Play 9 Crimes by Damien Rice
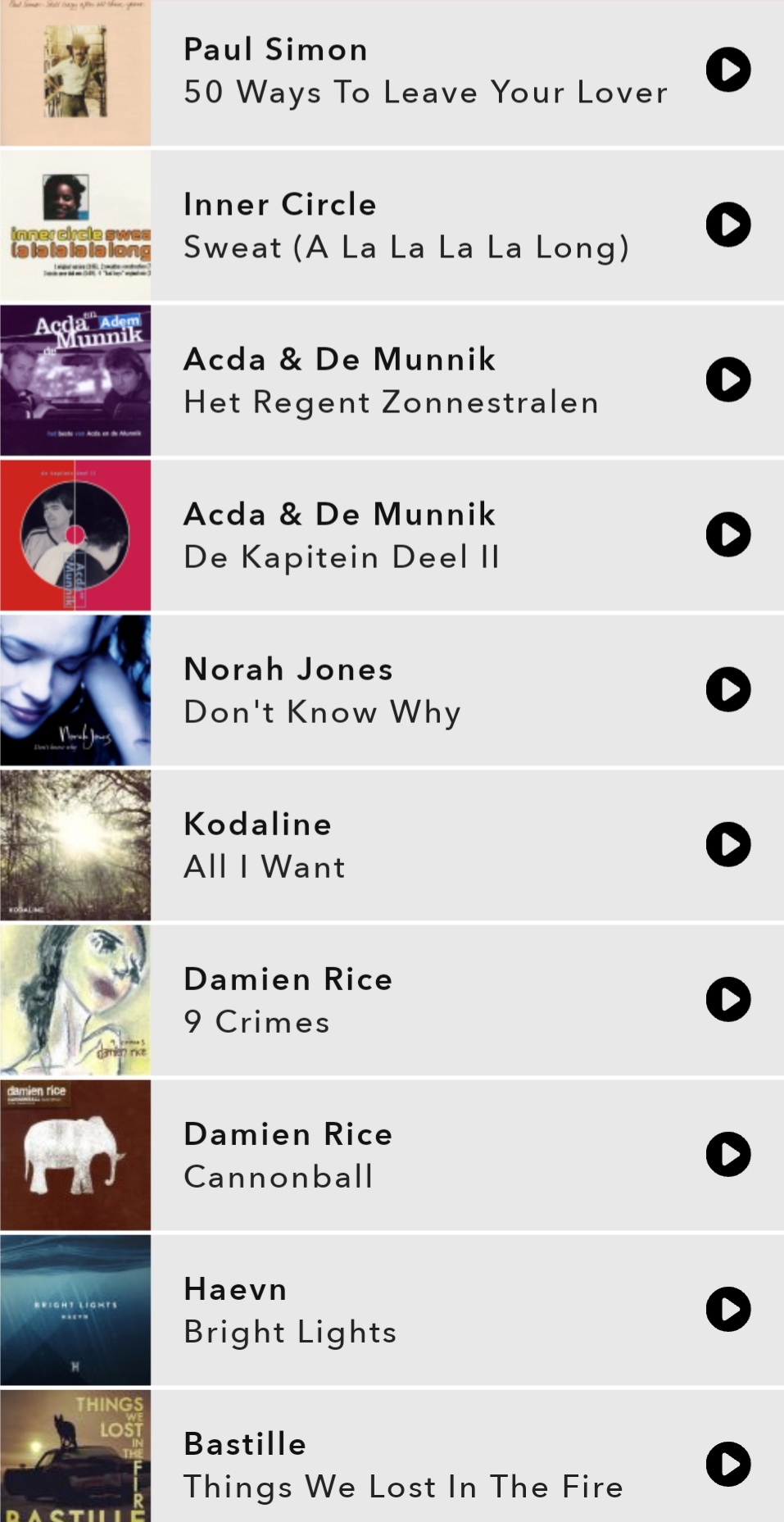Screen dimensions: 784x1522 click(728, 999)
